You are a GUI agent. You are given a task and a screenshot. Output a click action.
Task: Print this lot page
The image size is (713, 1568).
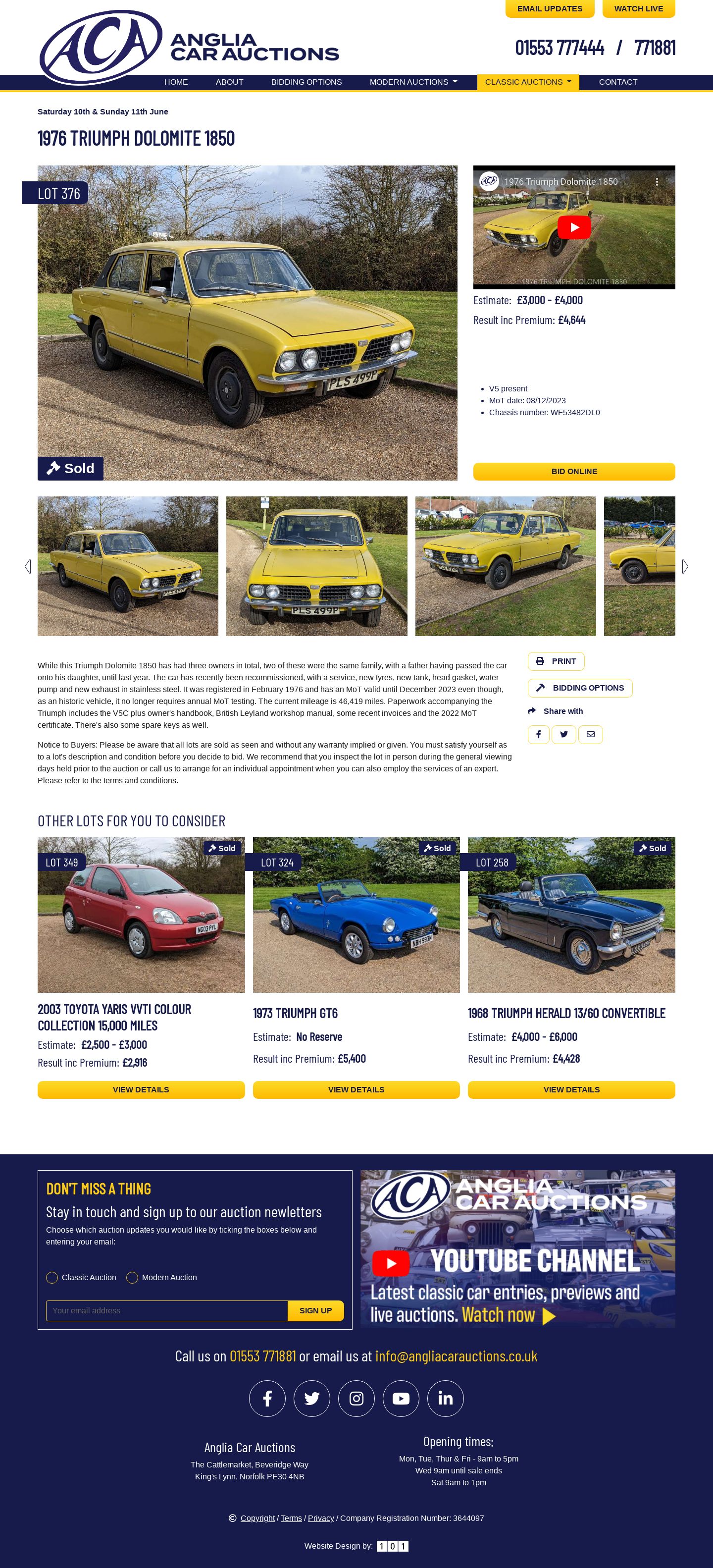click(x=556, y=661)
